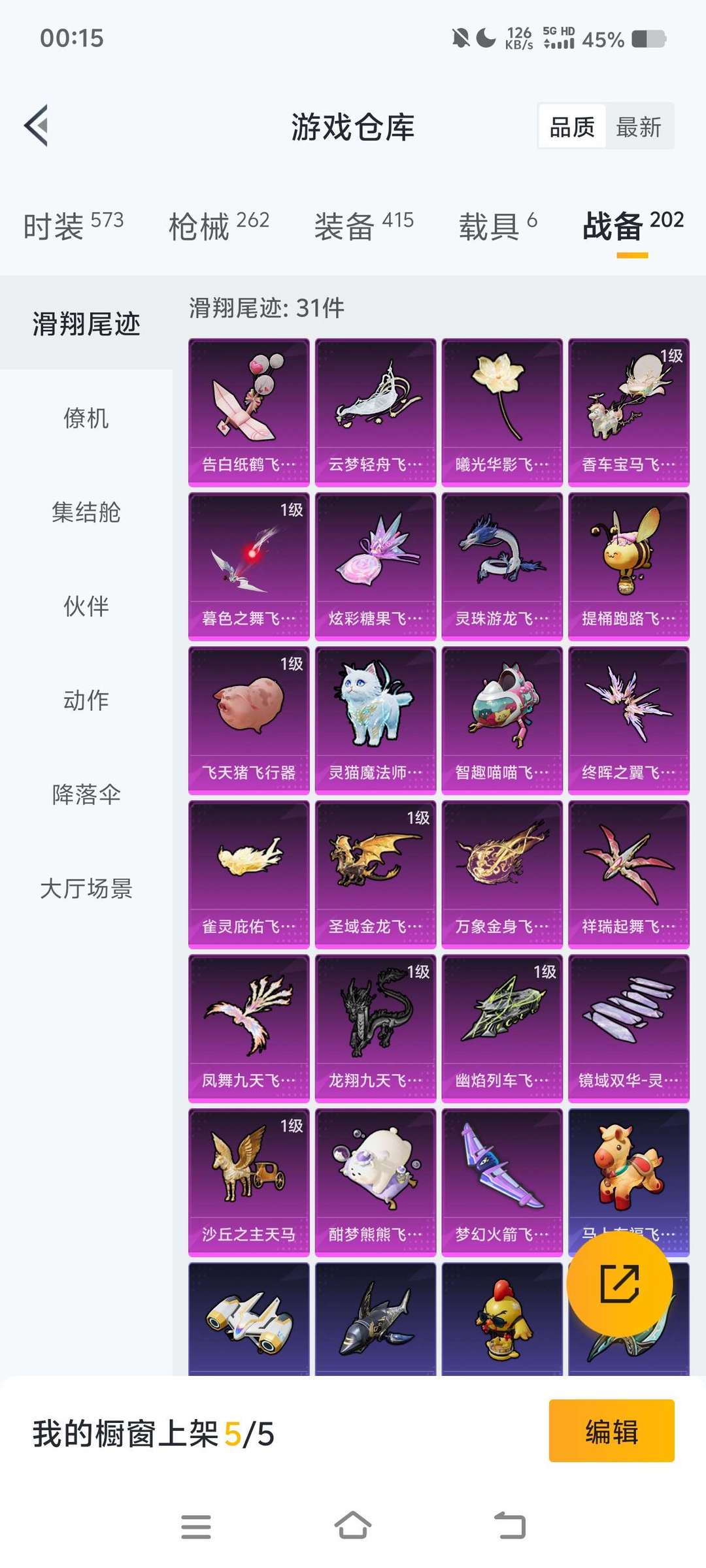Viewport: 706px width, 1568px height.
Task: Show the 动作 category
Action: (86, 700)
